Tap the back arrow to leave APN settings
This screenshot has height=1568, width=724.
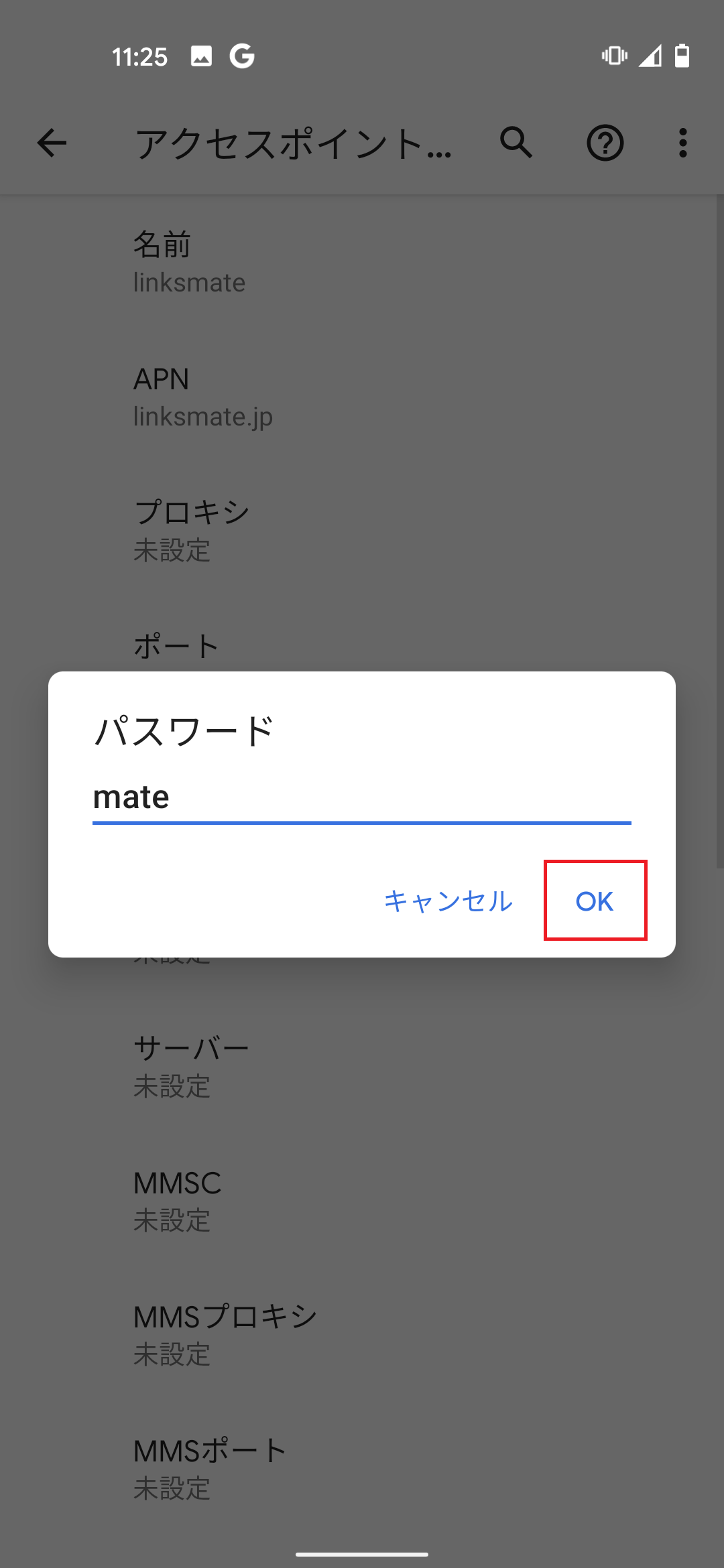[51, 143]
